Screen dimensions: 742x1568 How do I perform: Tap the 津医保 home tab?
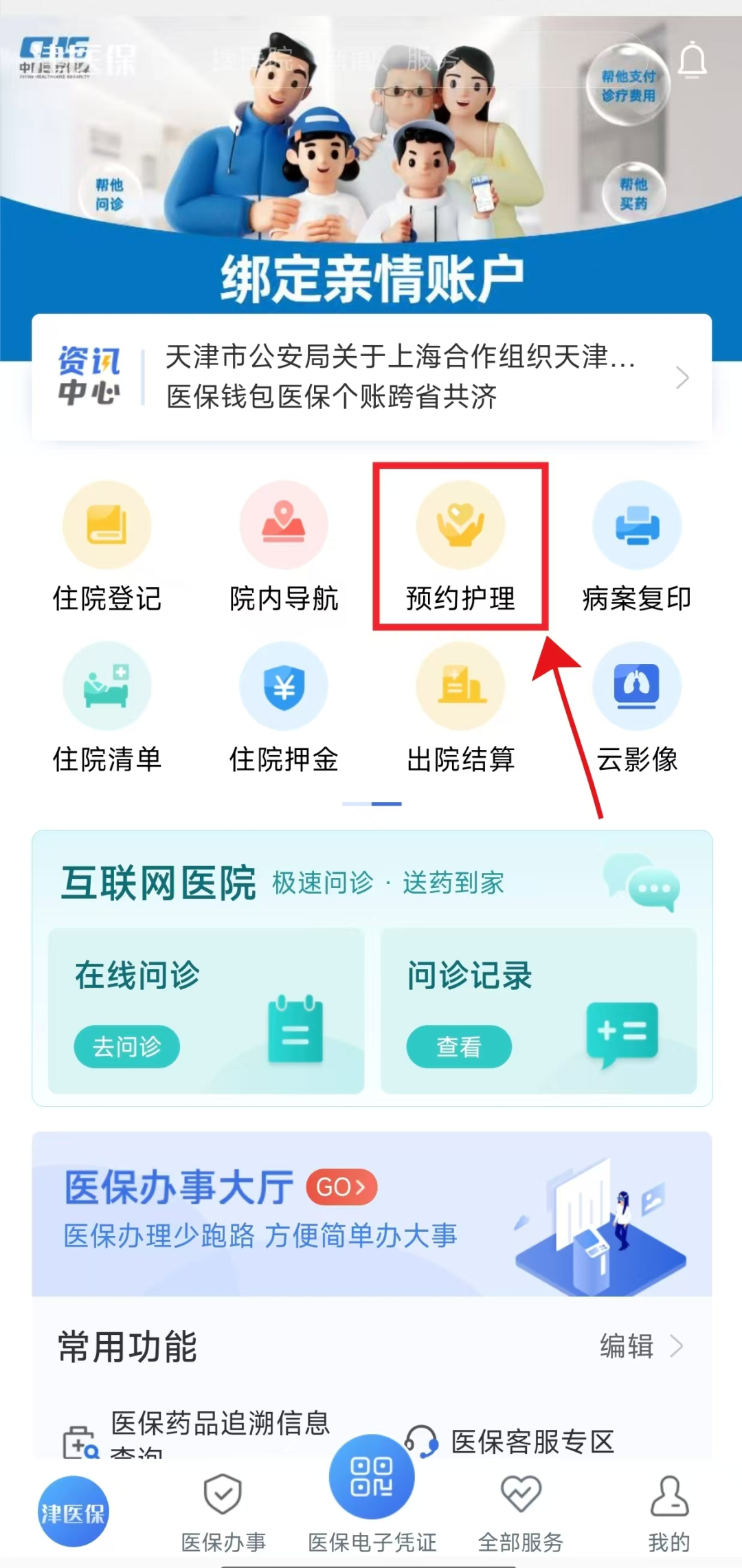coord(73,1511)
